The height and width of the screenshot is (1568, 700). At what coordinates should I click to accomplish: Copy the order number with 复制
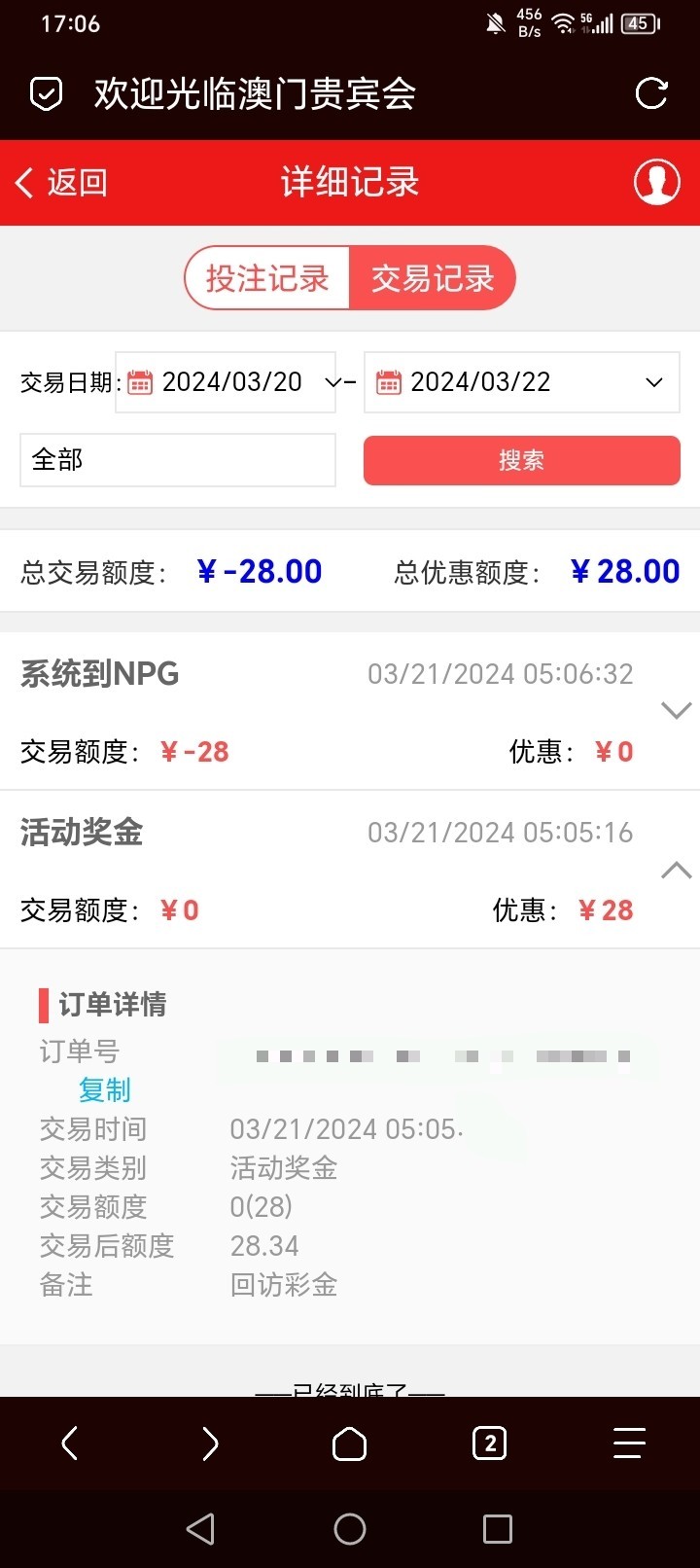pyautogui.click(x=104, y=1089)
